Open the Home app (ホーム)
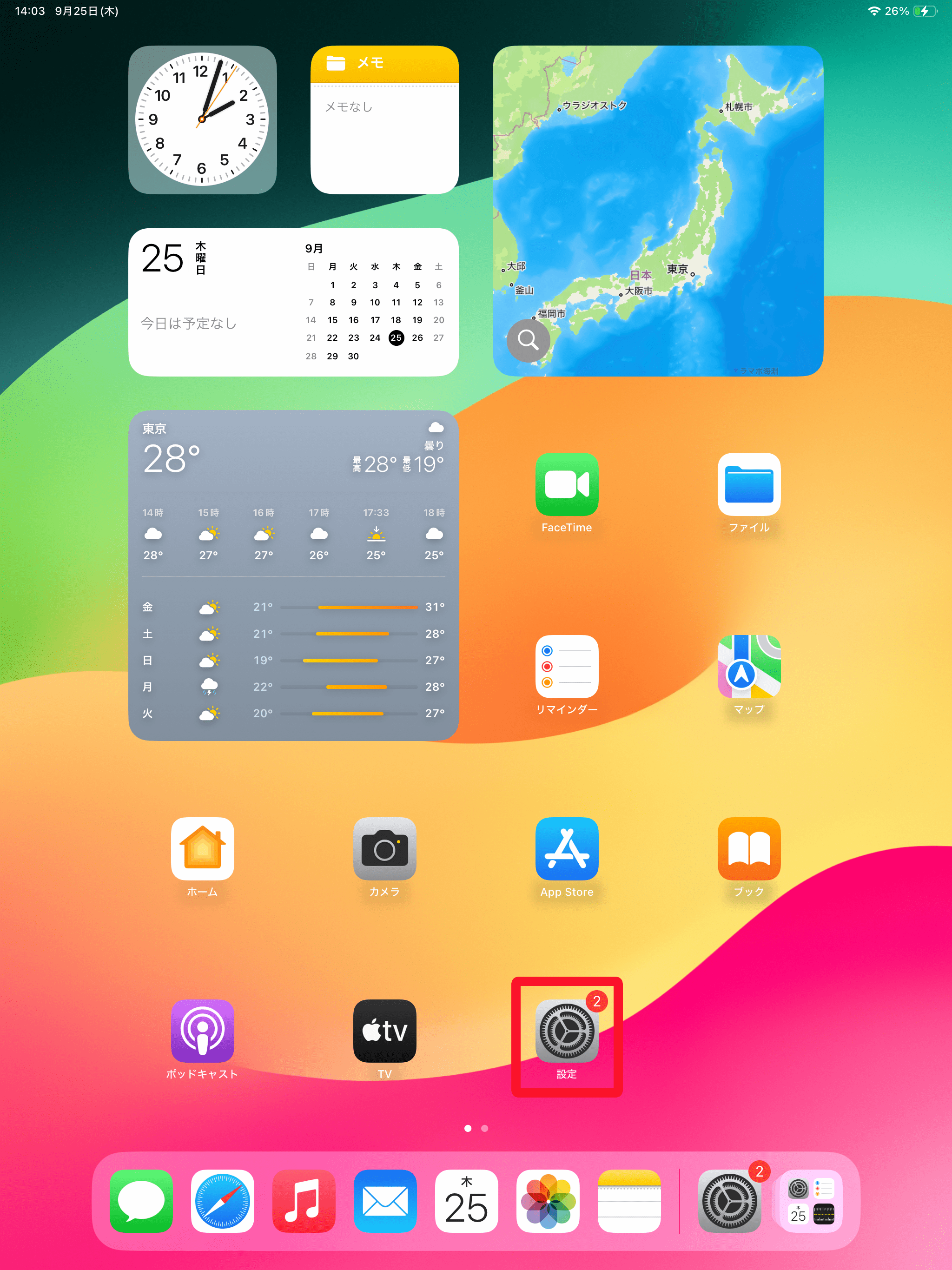The width and height of the screenshot is (952, 1270). 202,848
